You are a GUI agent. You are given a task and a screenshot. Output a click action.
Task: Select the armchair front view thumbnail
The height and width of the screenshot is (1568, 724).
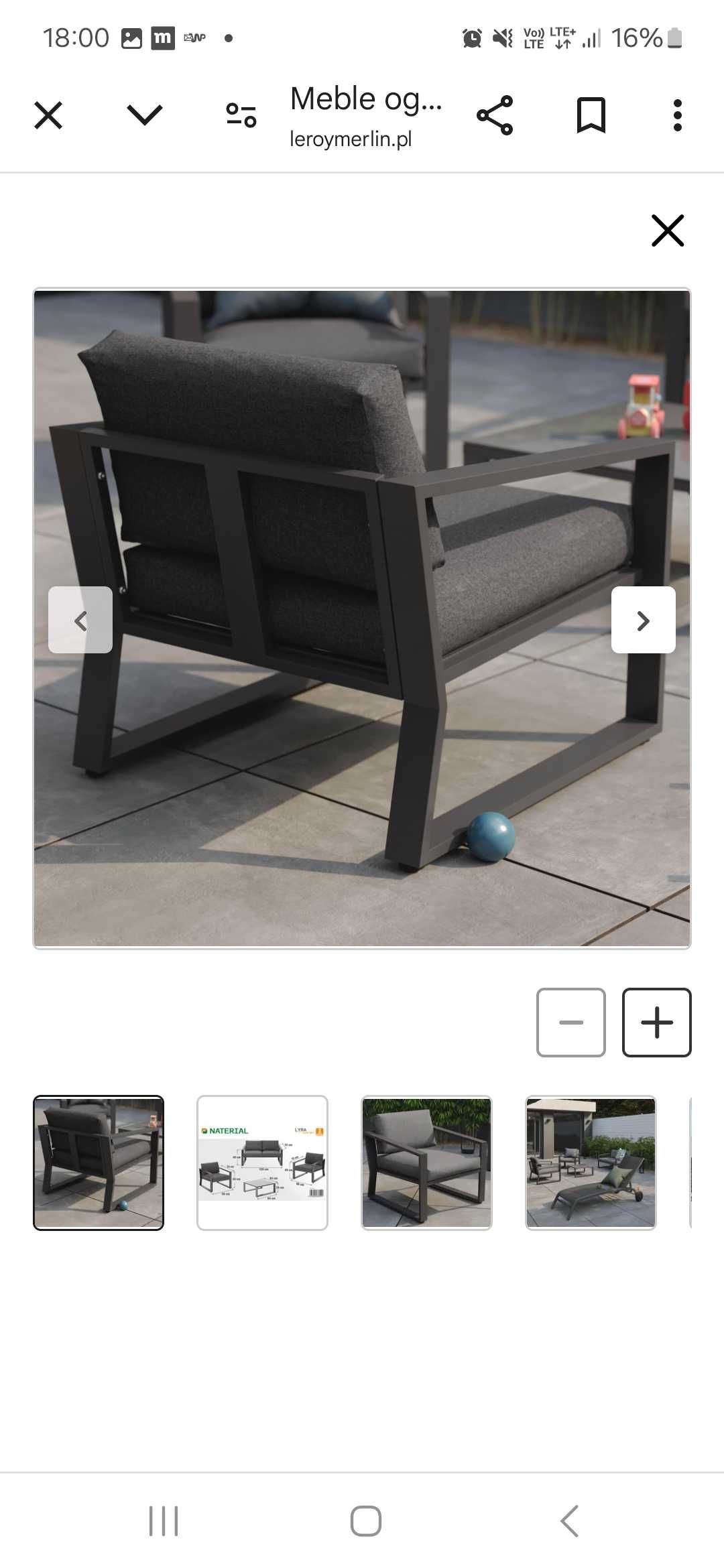tap(426, 1163)
